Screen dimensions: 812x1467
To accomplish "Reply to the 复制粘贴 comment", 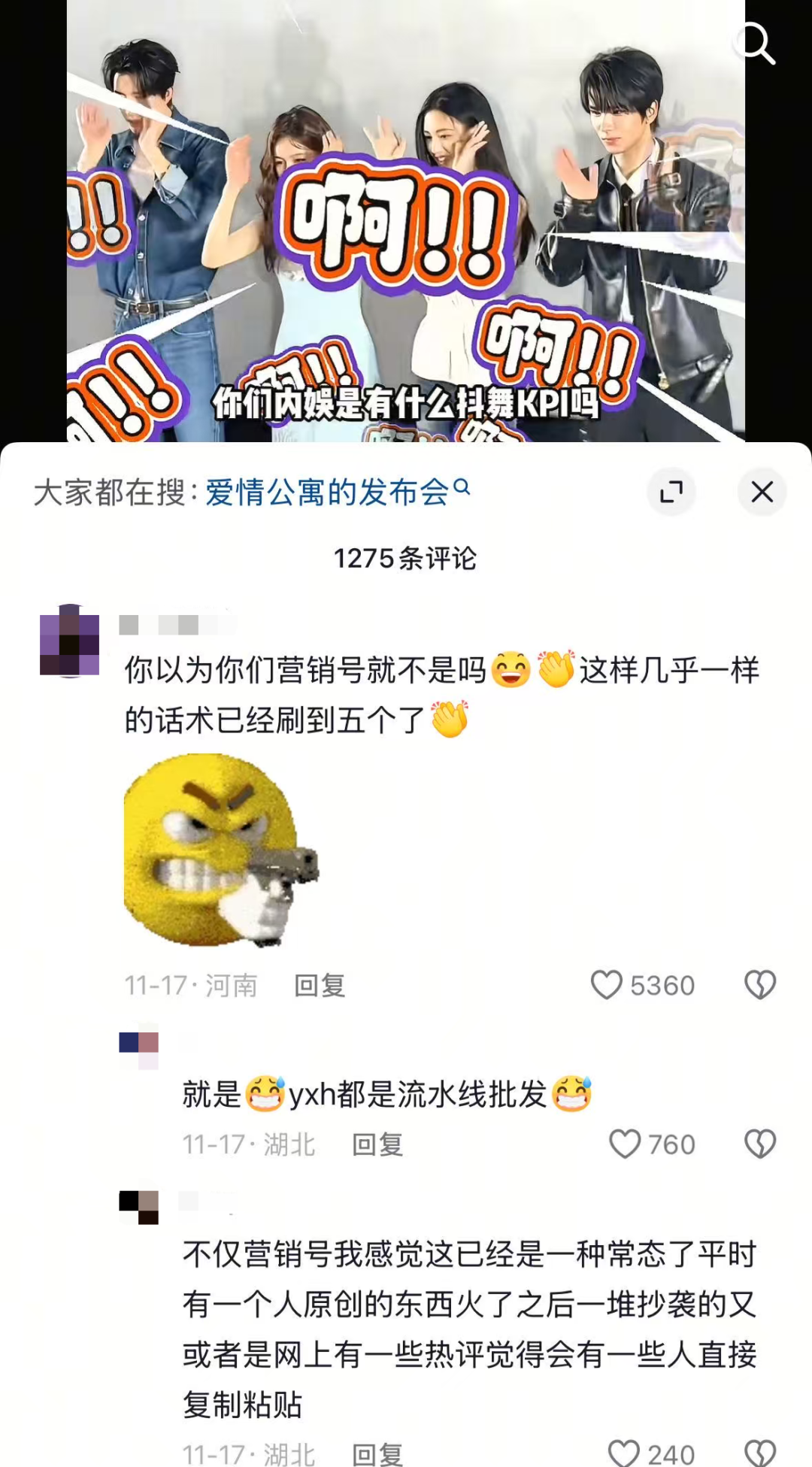I will [377, 1454].
